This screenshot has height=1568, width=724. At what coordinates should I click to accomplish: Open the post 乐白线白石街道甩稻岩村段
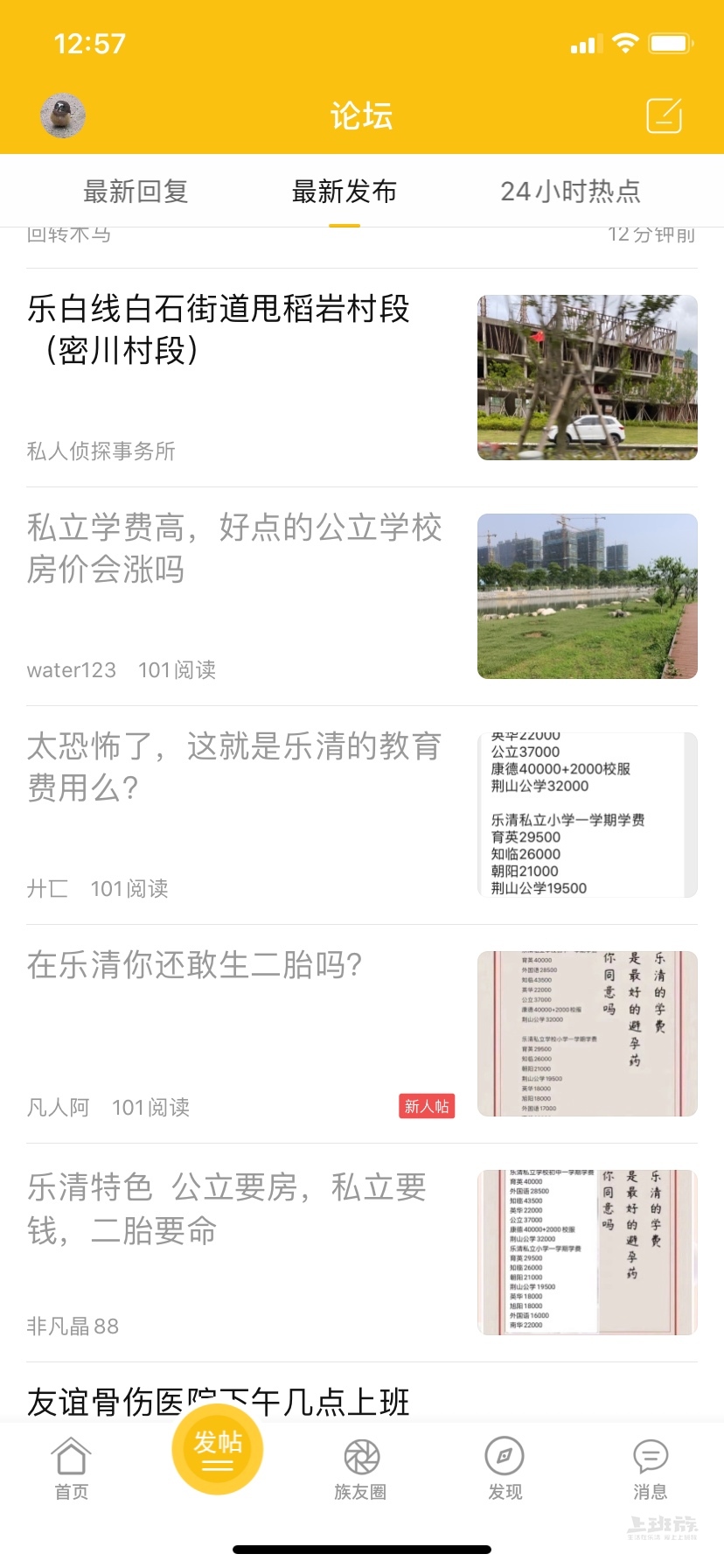point(219,330)
